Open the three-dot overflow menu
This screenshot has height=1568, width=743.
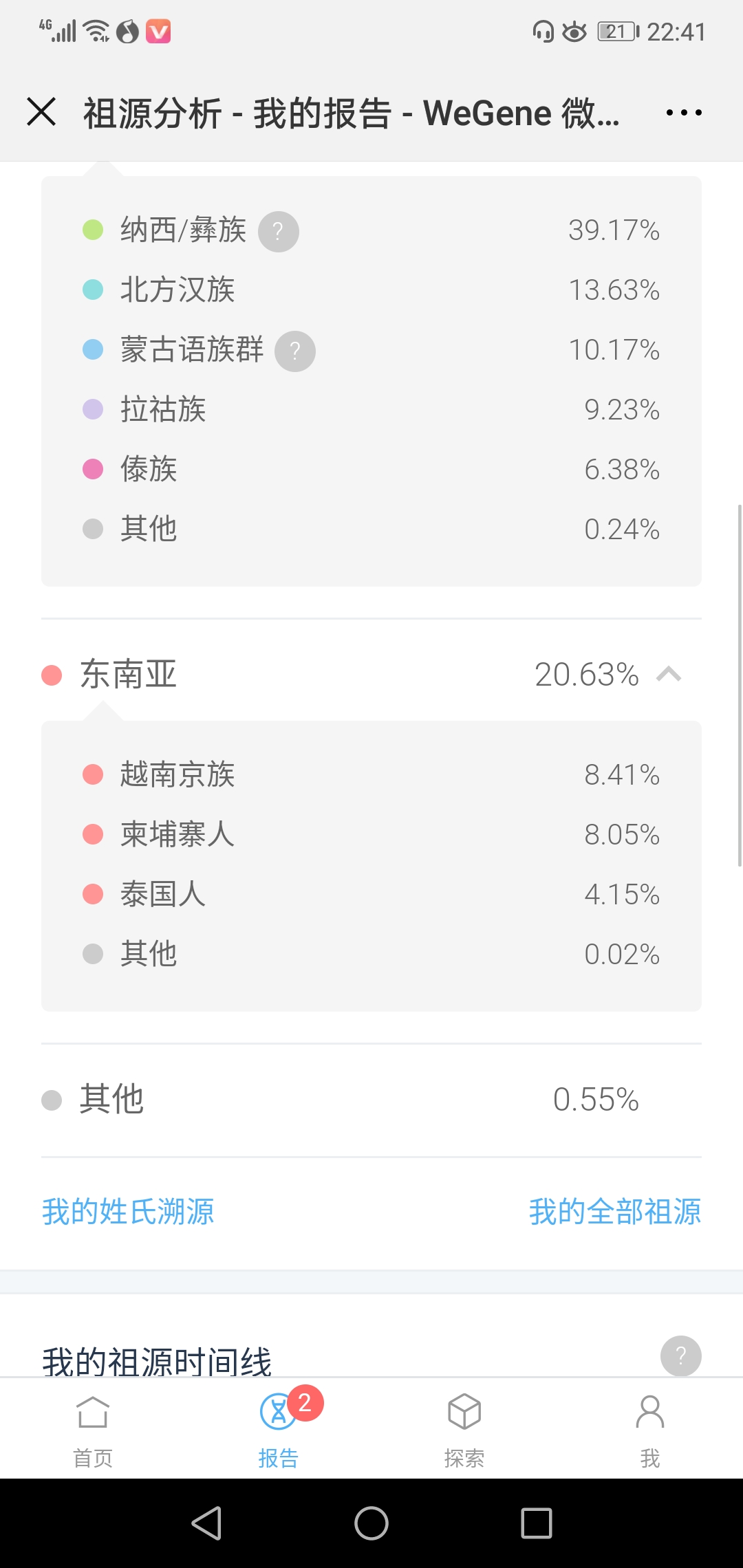[684, 112]
